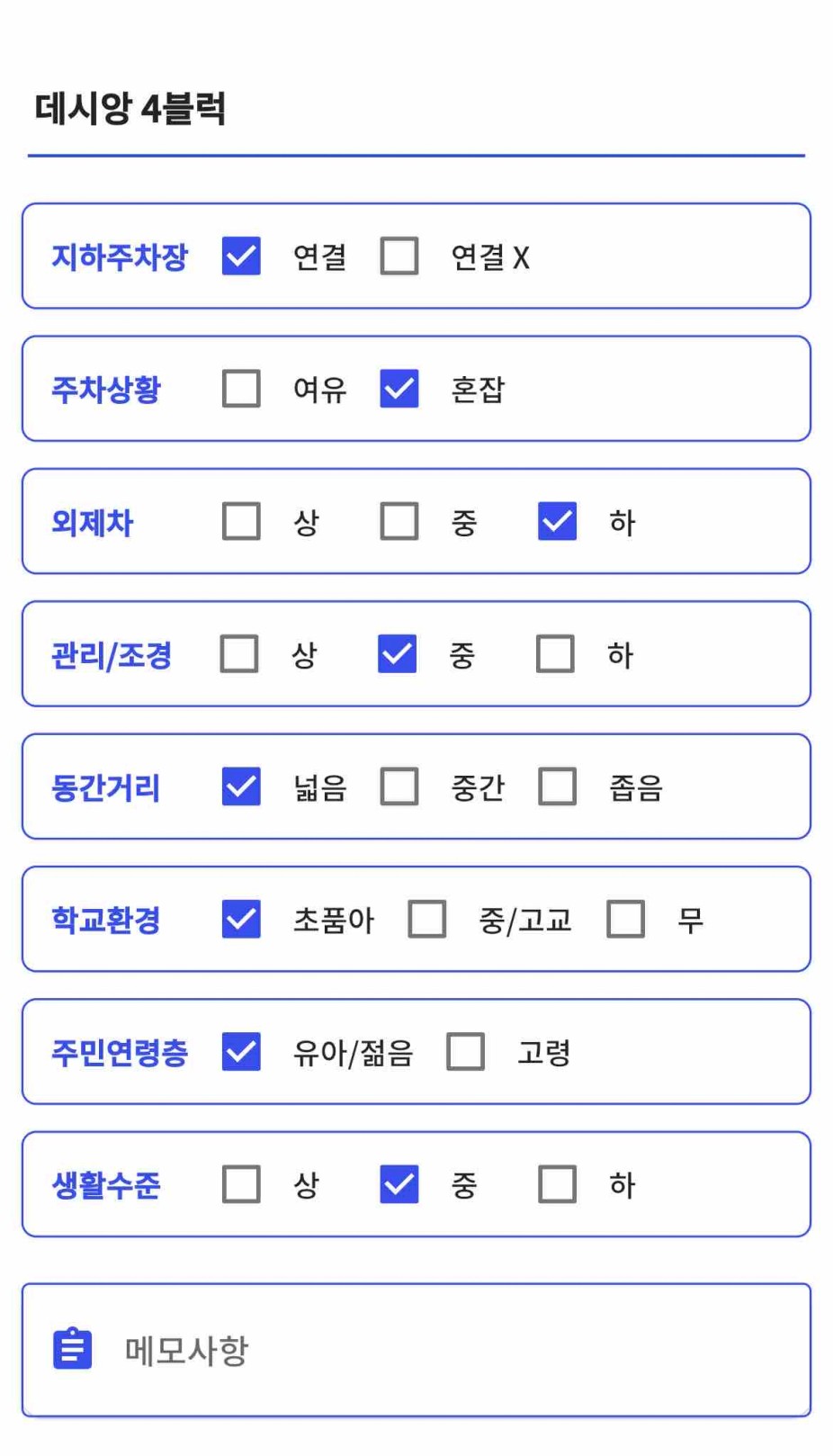Select 고령 for 주민연령층

point(466,1051)
